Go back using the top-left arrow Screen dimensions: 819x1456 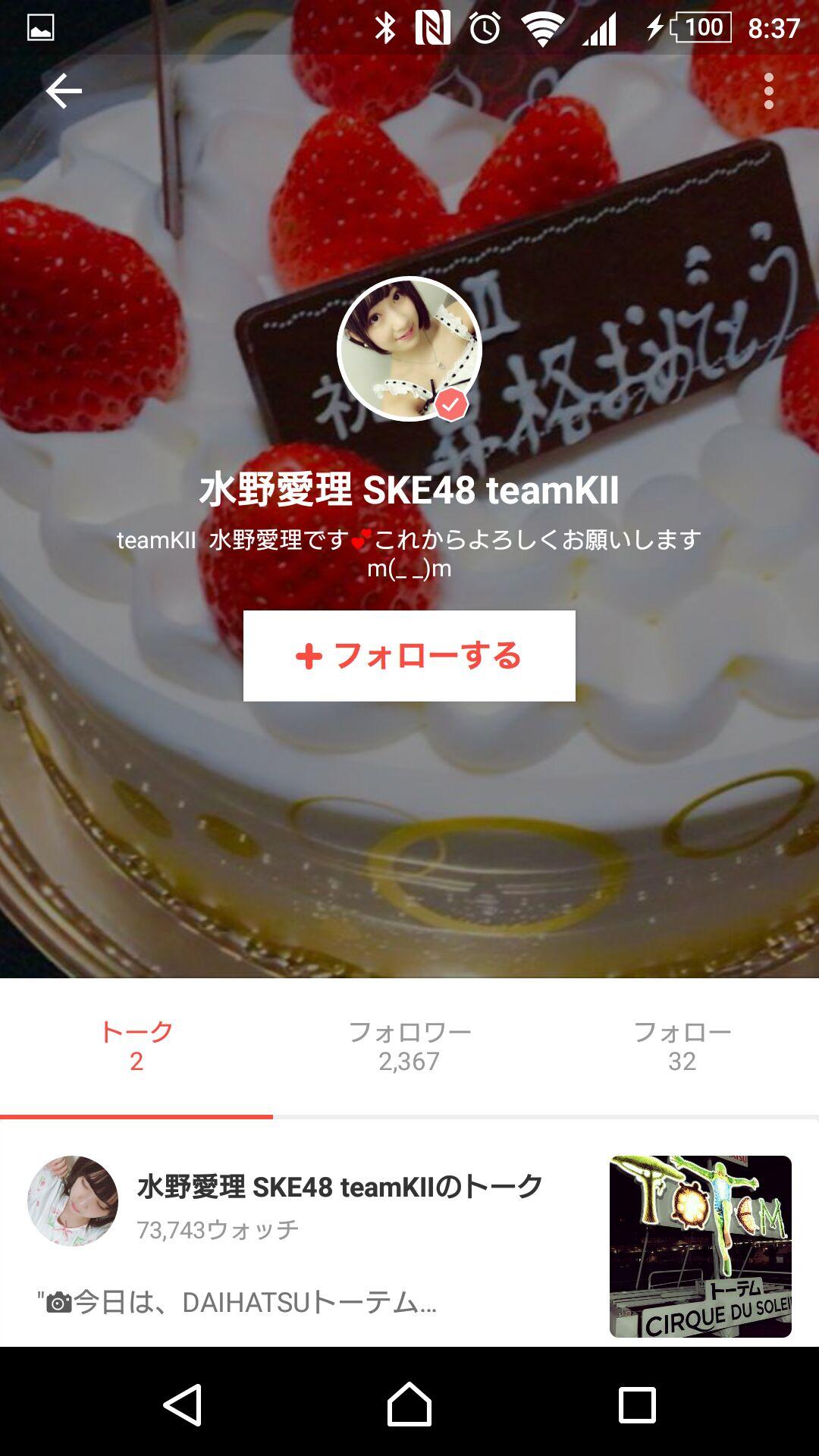point(64,92)
